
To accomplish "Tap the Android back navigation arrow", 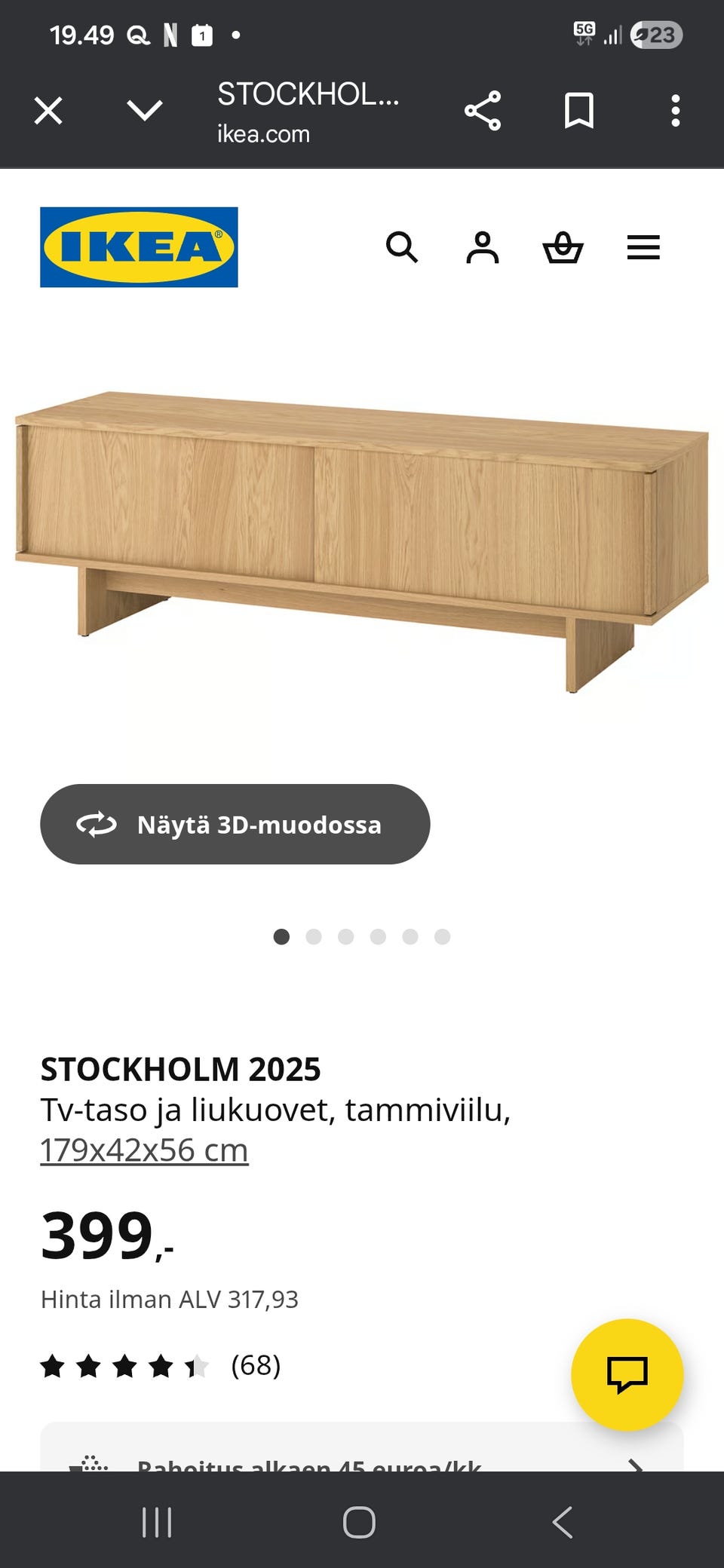I will click(563, 1521).
